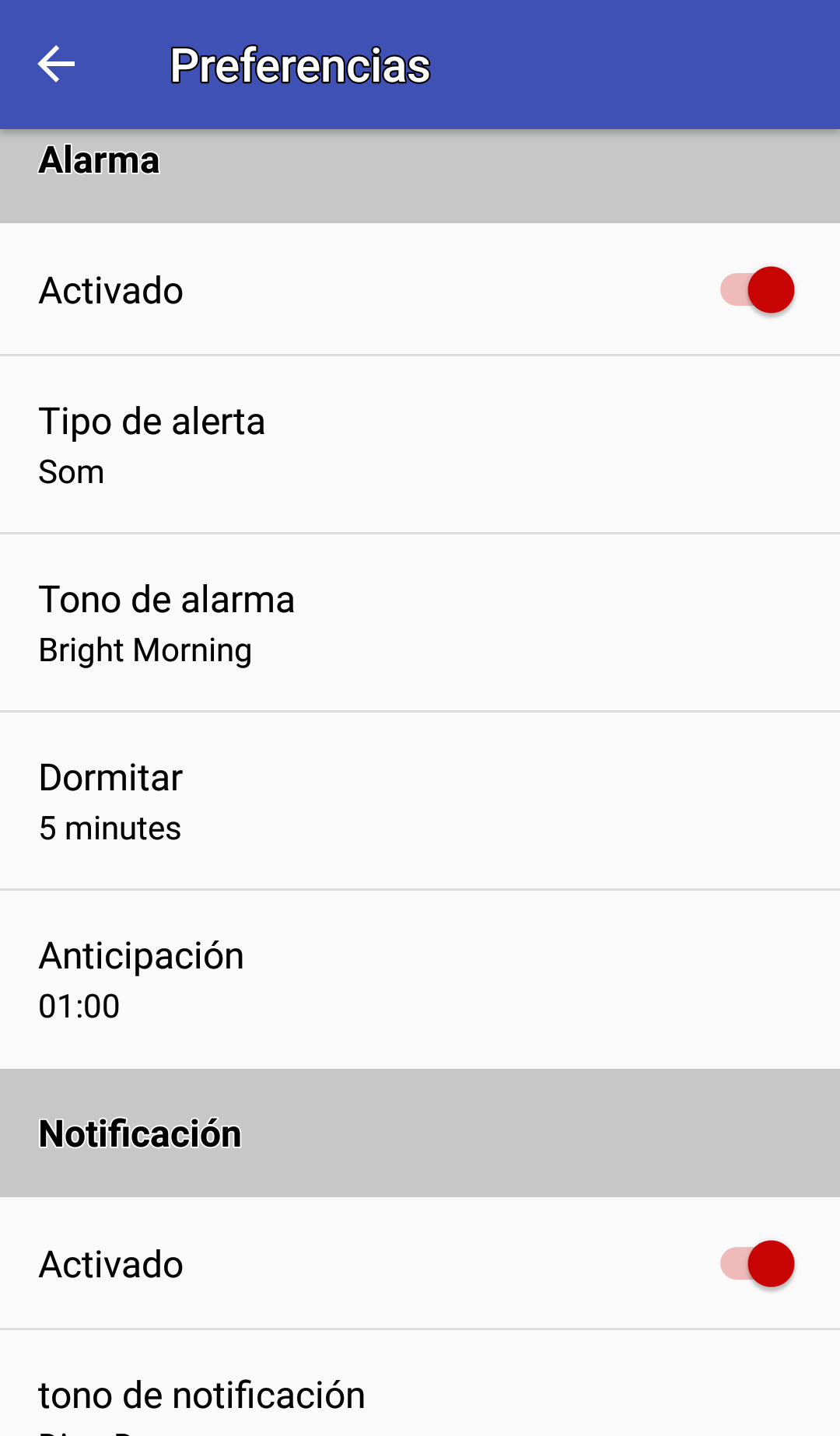Open Dormitar snooze duration
Screen dimensions: 840x1436
[x=420, y=801]
